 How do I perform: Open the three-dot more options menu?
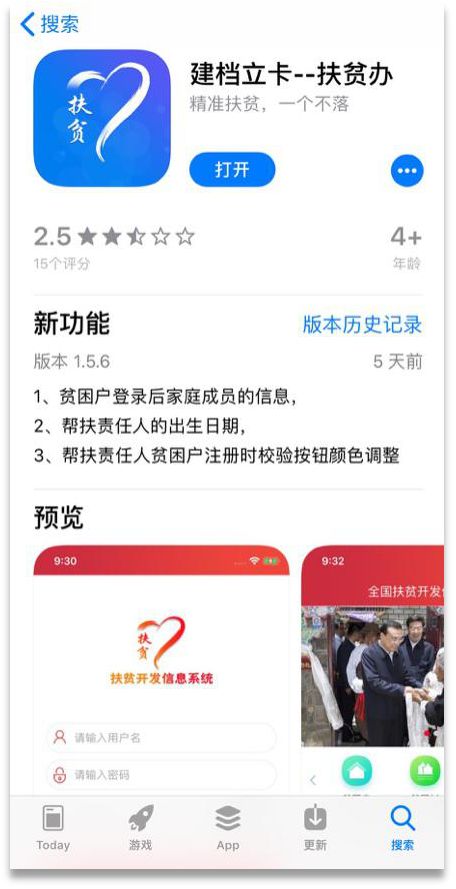click(407, 170)
